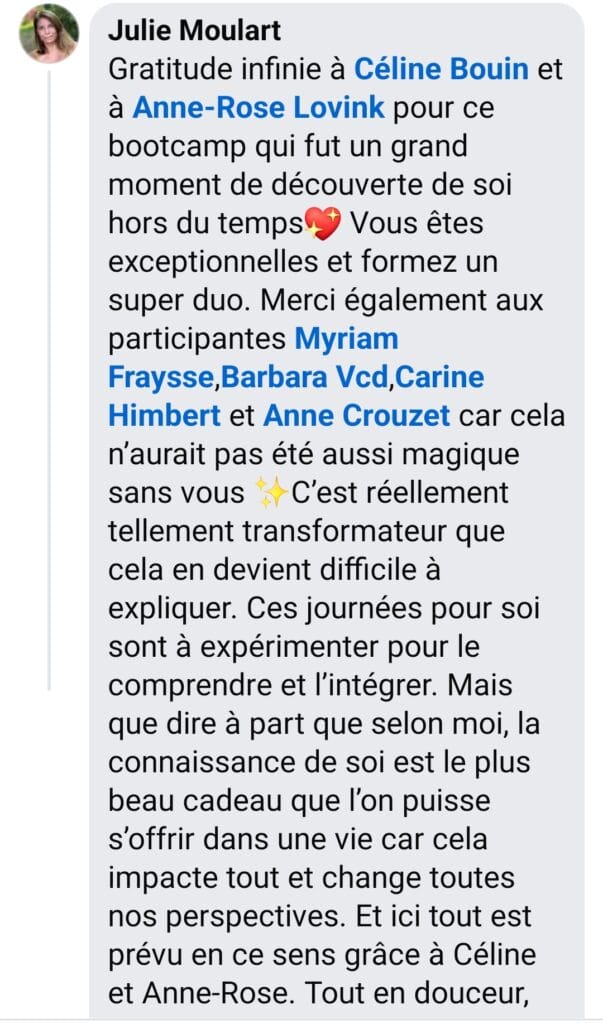Open Céline Bouin's tagged profile
The height and width of the screenshot is (1024, 603).
coord(443,69)
